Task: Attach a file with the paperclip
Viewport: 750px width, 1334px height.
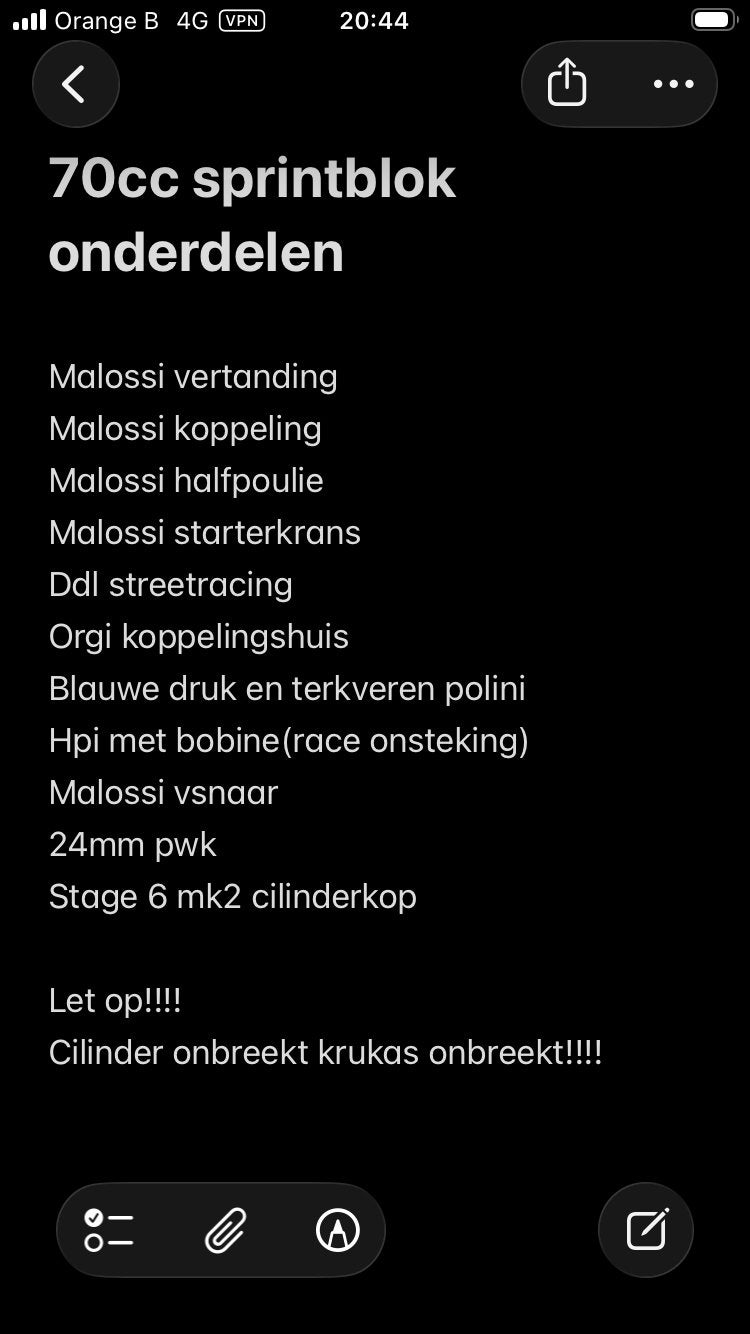Action: (226, 1230)
